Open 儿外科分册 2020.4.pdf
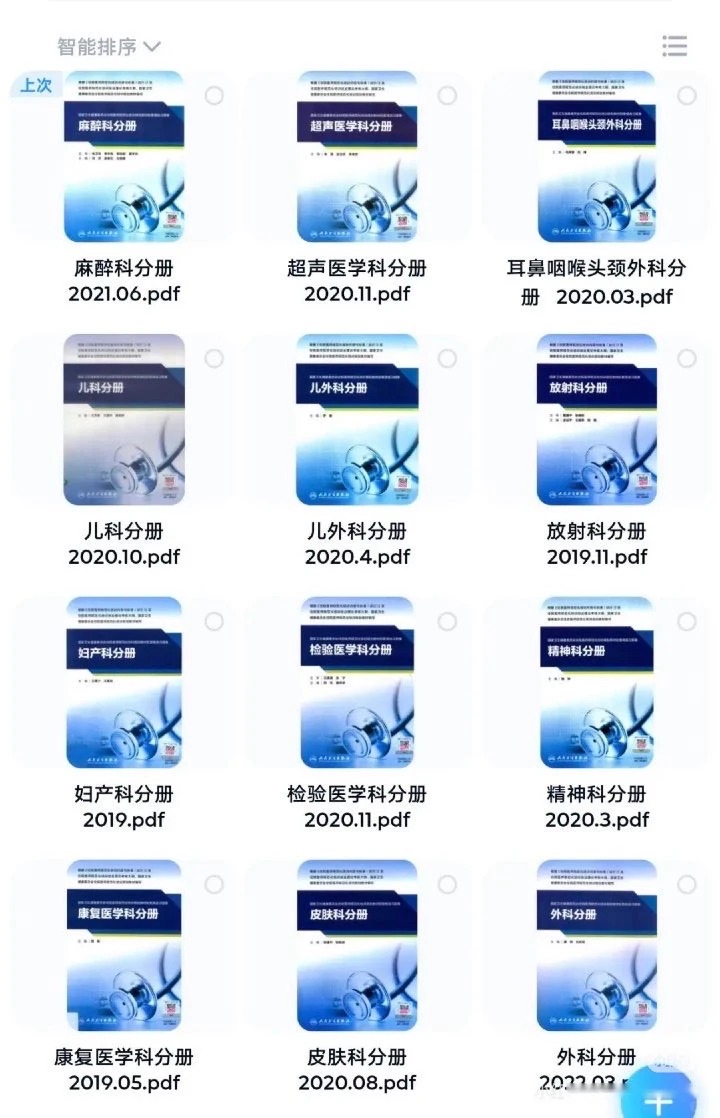720x1118 pixels. coord(357,419)
